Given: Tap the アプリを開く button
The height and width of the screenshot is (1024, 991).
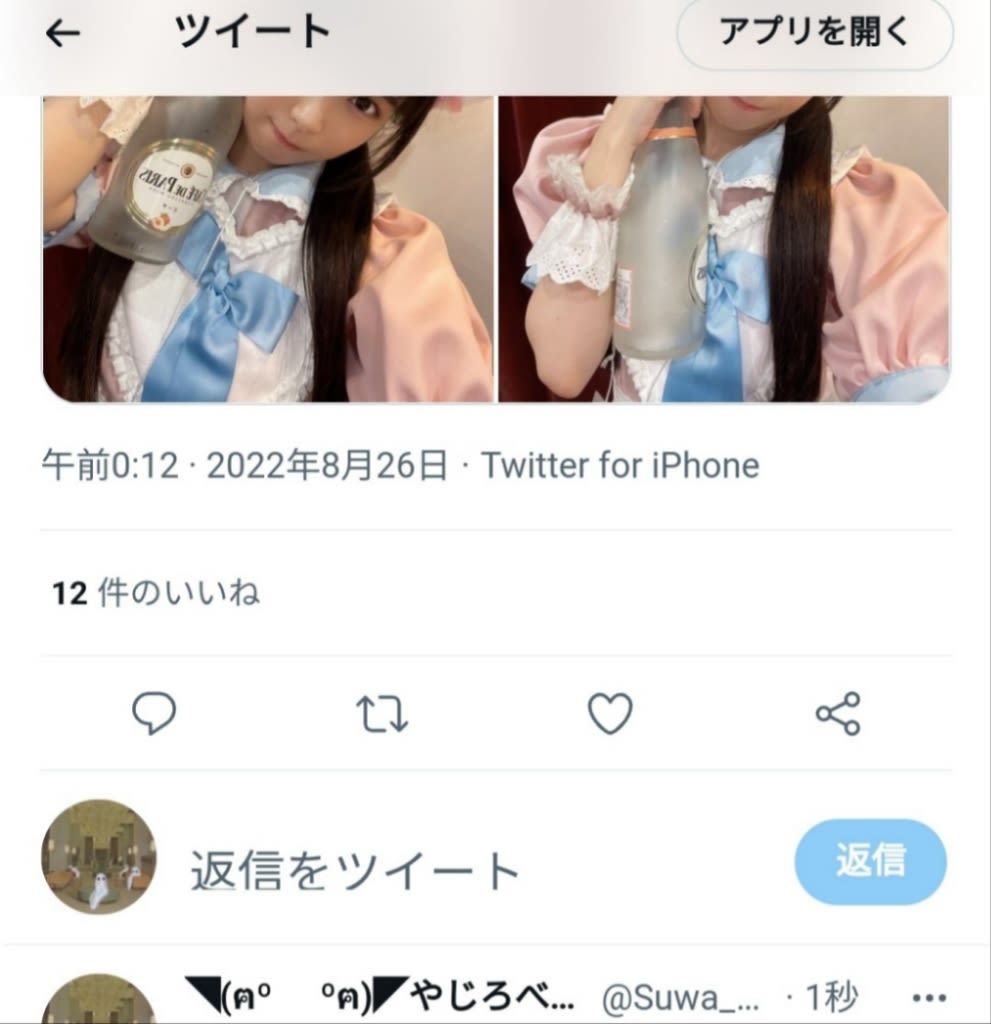Looking at the screenshot, I should [814, 33].
